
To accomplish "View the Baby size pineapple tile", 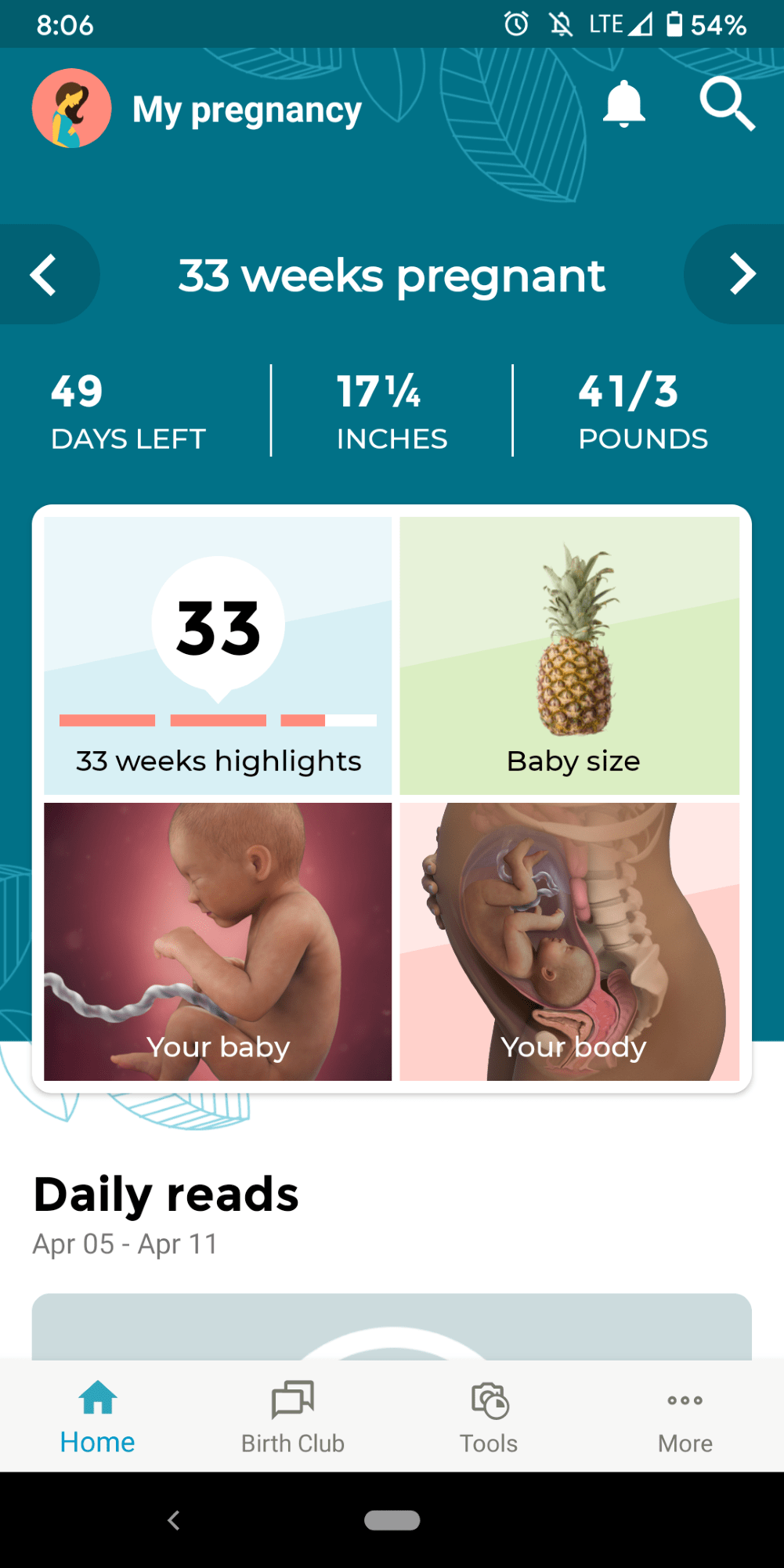I will (569, 656).
